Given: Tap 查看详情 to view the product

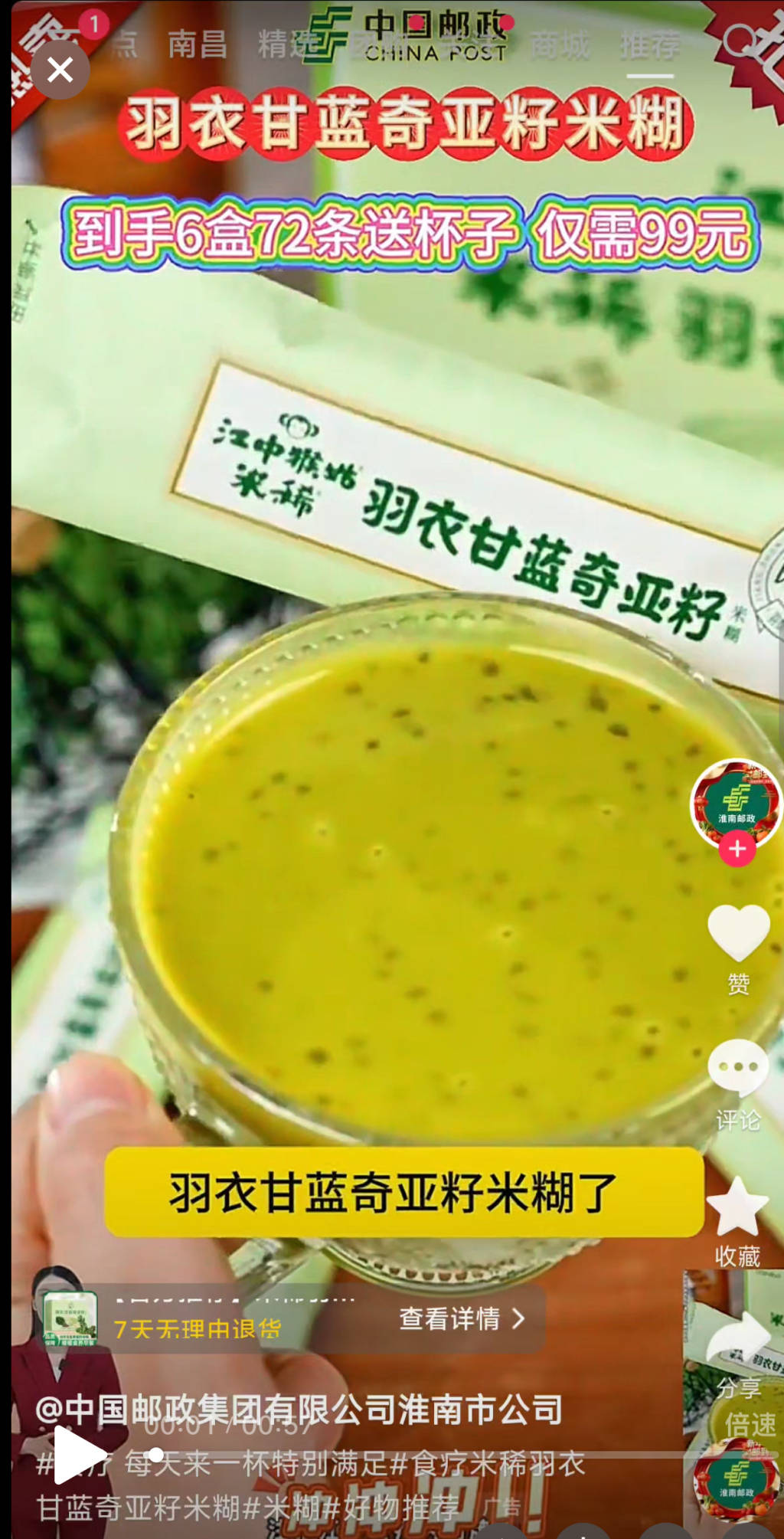Looking at the screenshot, I should click(x=462, y=1318).
